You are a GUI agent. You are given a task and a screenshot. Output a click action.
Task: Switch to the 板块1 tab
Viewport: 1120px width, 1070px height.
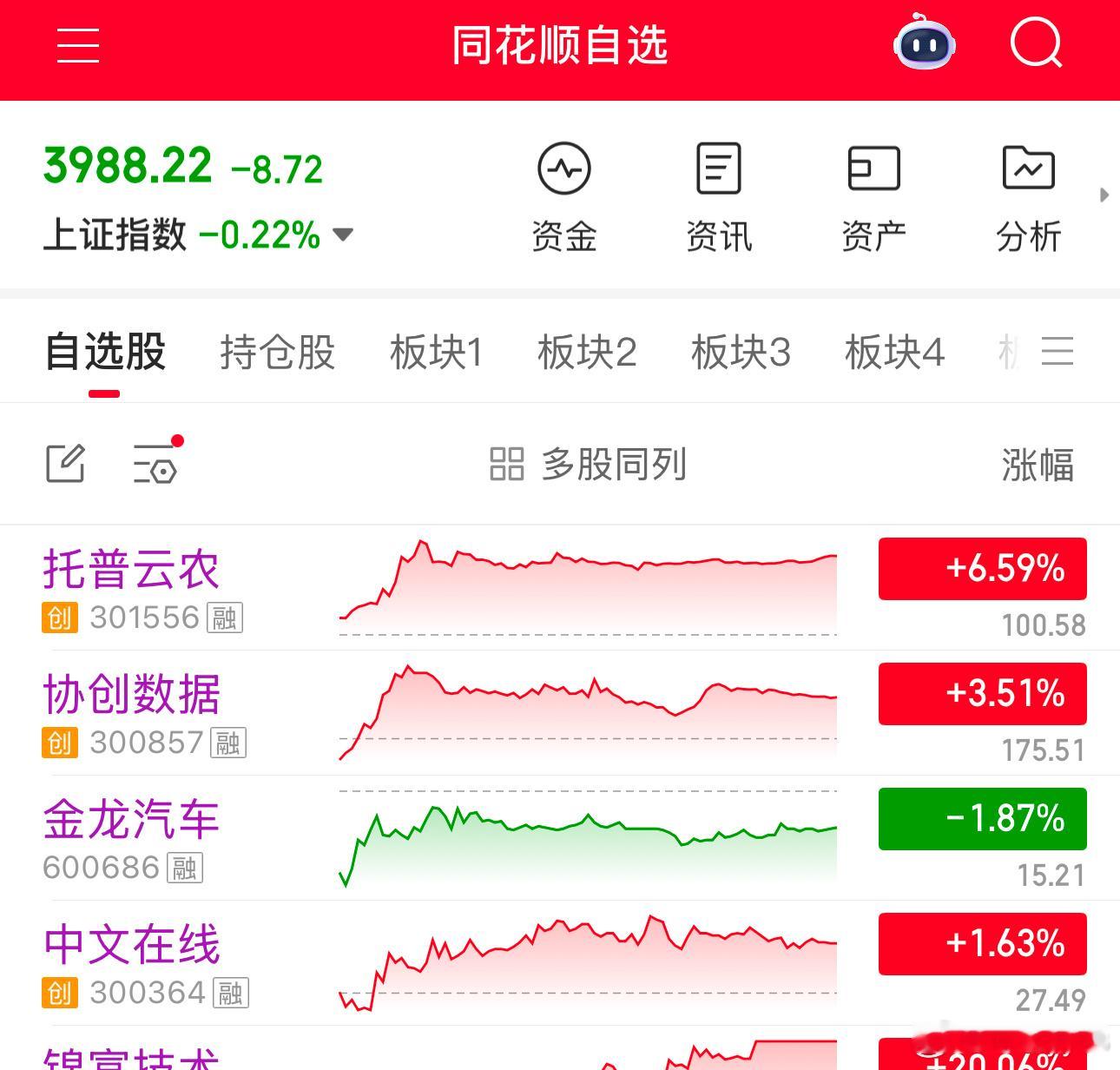click(436, 353)
